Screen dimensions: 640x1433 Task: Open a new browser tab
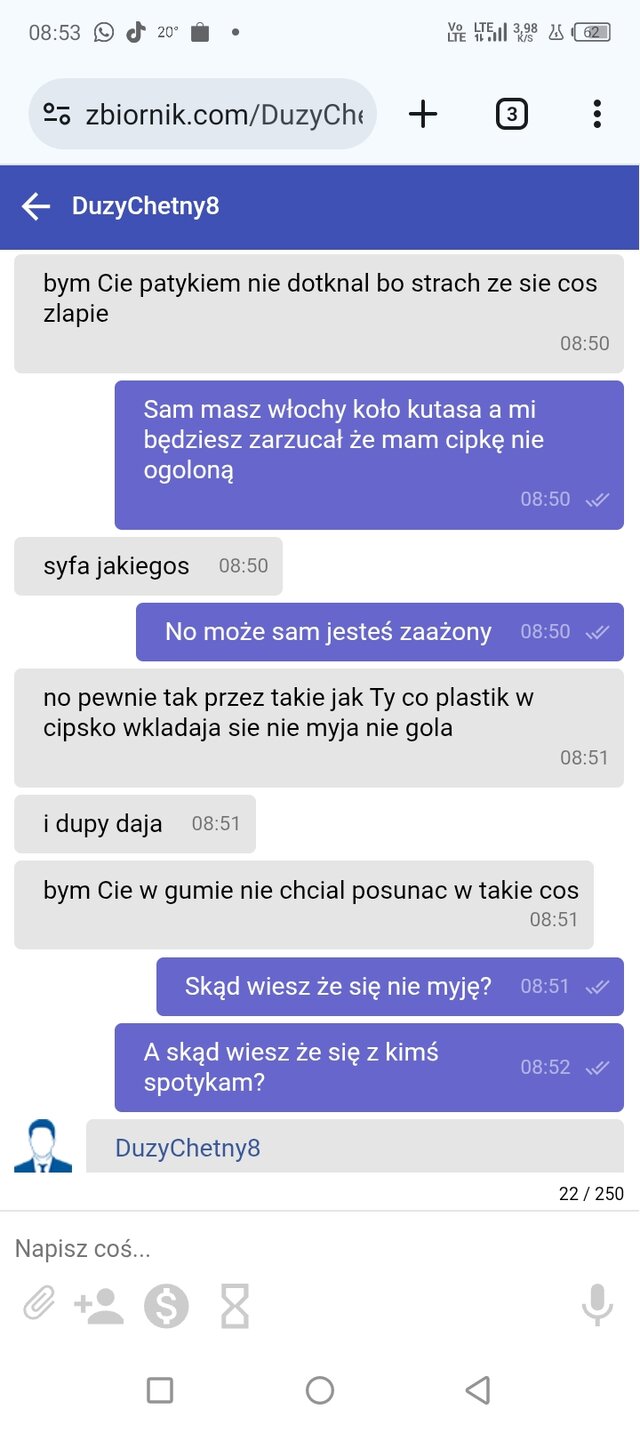[423, 114]
